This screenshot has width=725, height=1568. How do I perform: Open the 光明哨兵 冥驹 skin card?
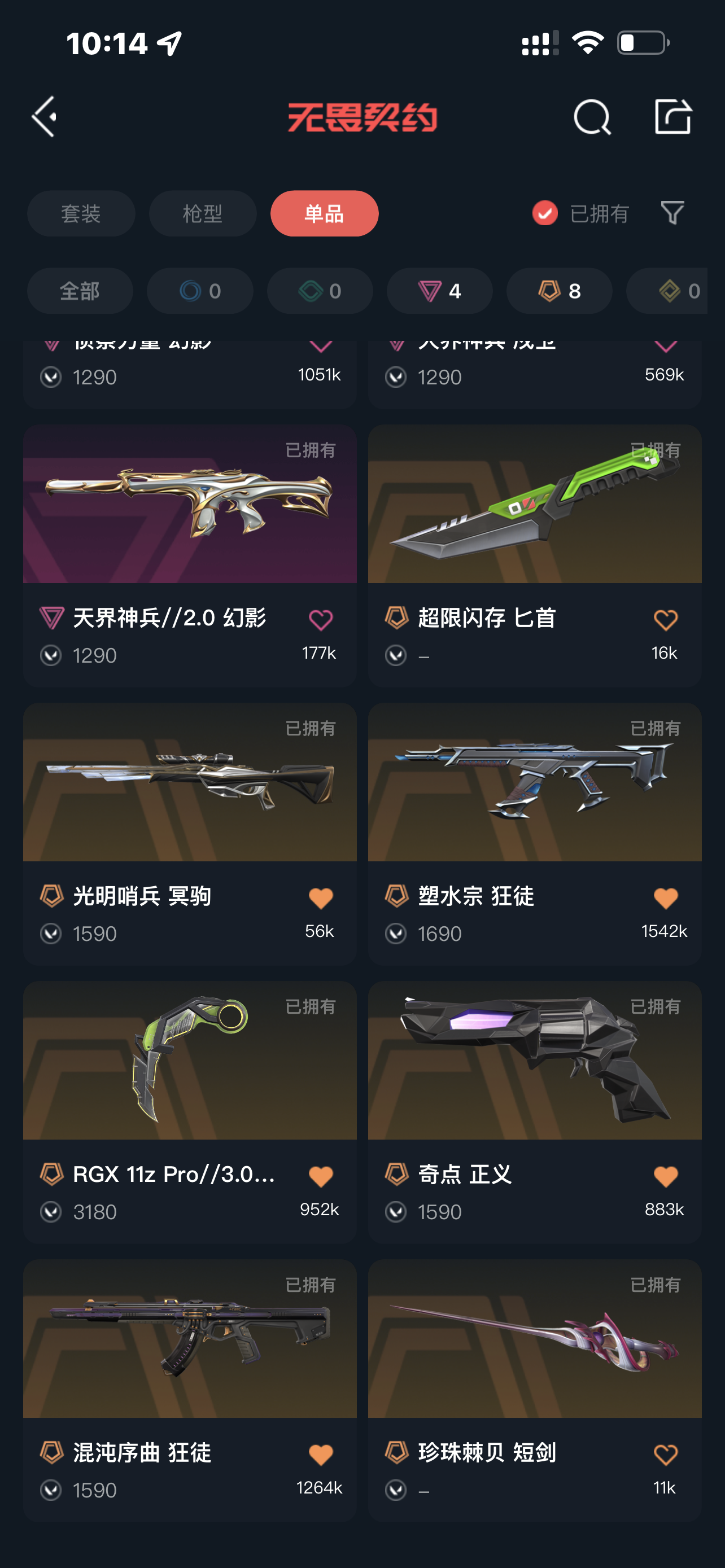(x=190, y=834)
